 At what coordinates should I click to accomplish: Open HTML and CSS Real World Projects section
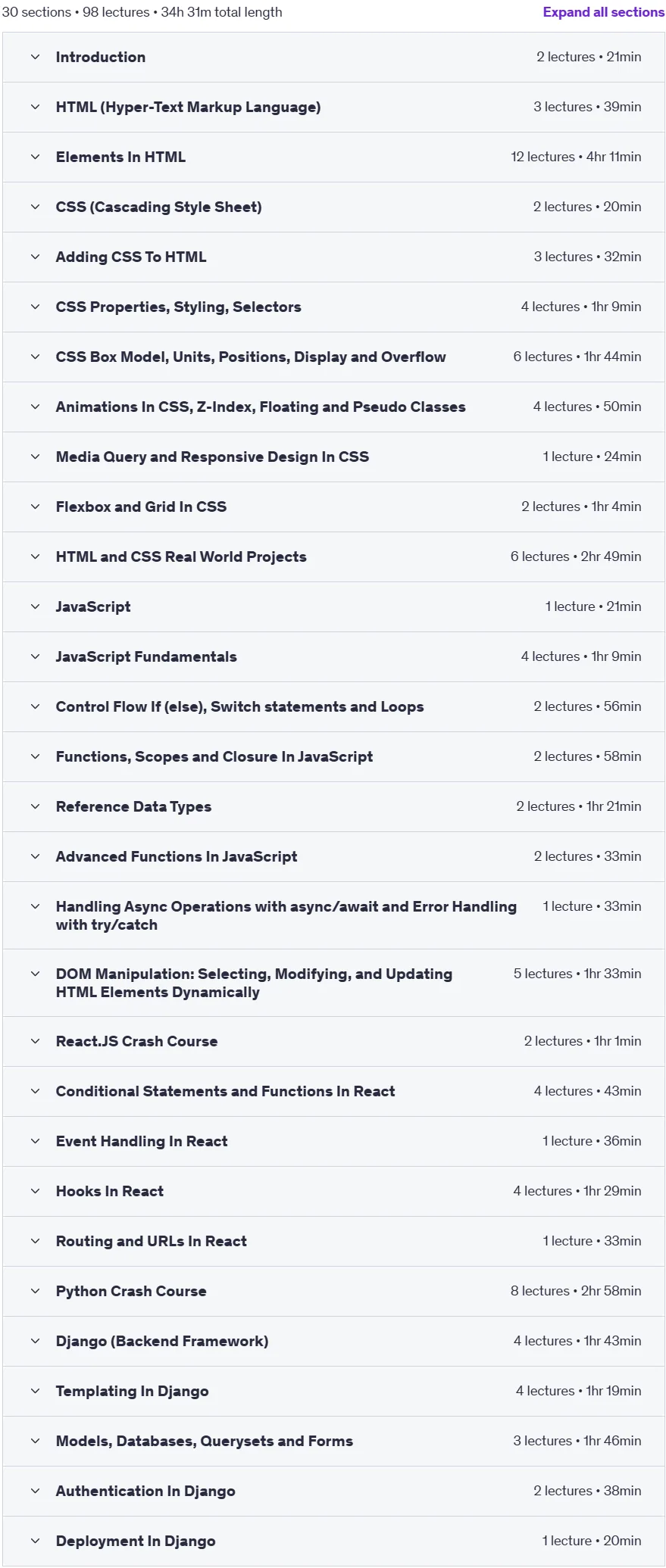pyautogui.click(x=333, y=556)
